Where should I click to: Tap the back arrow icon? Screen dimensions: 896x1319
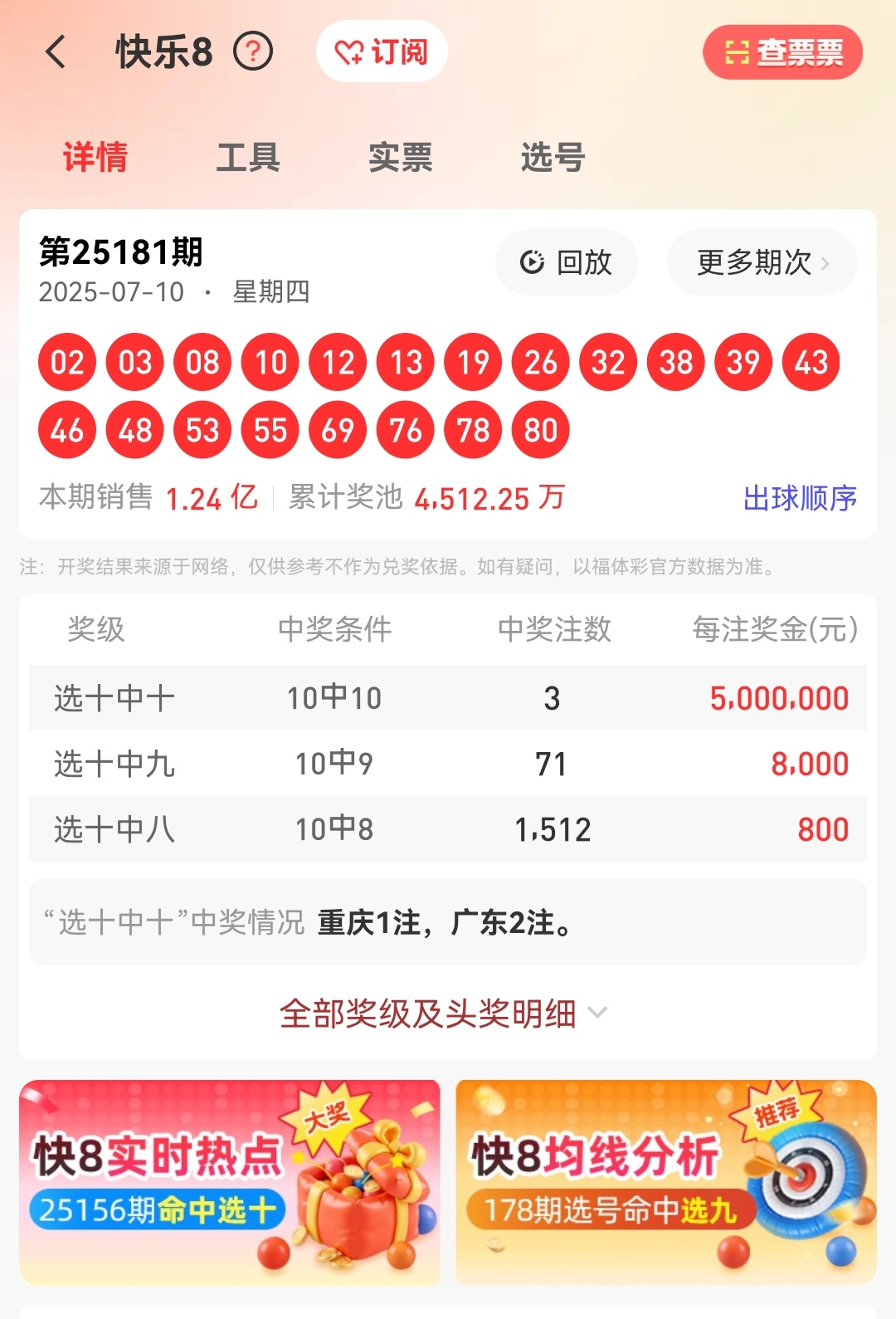coord(56,51)
